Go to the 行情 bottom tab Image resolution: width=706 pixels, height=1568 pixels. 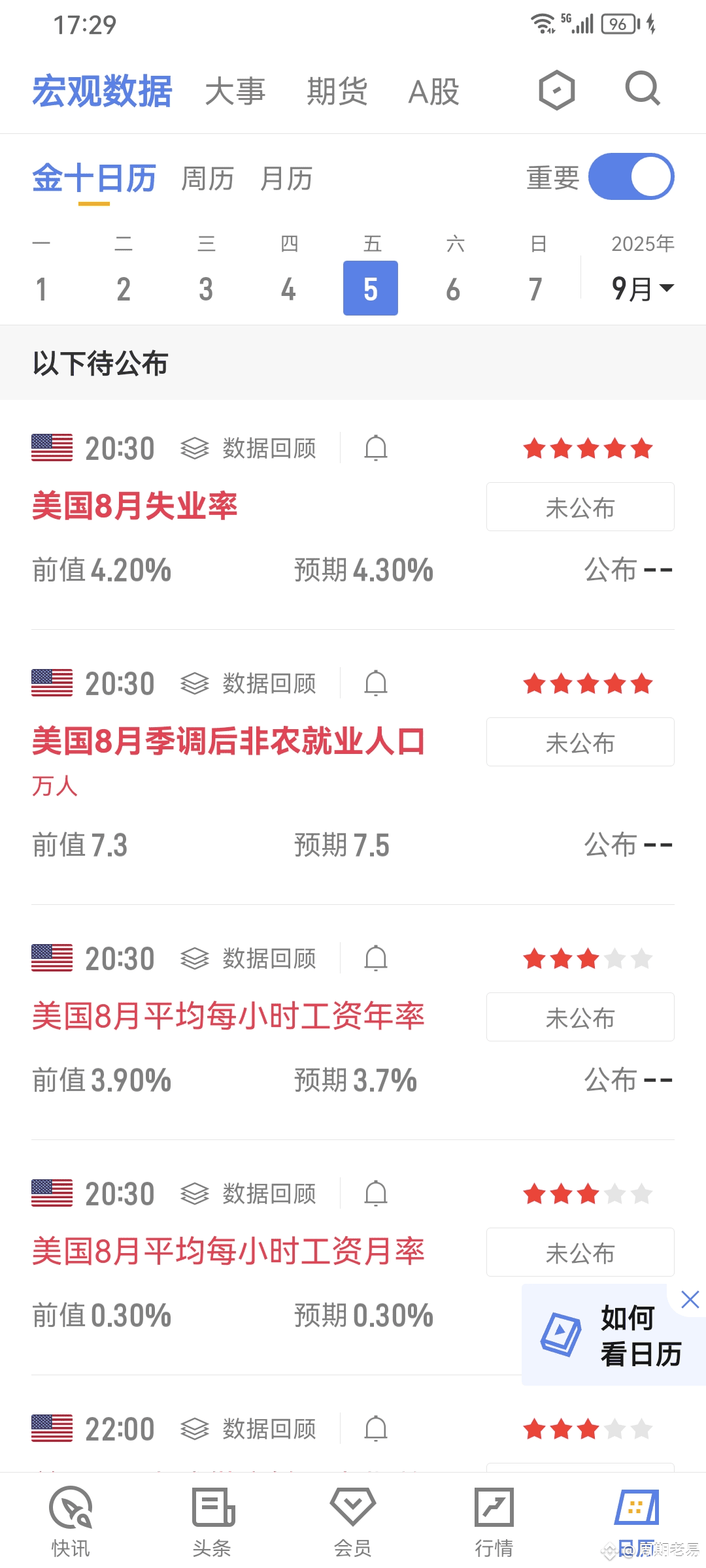[494, 1521]
